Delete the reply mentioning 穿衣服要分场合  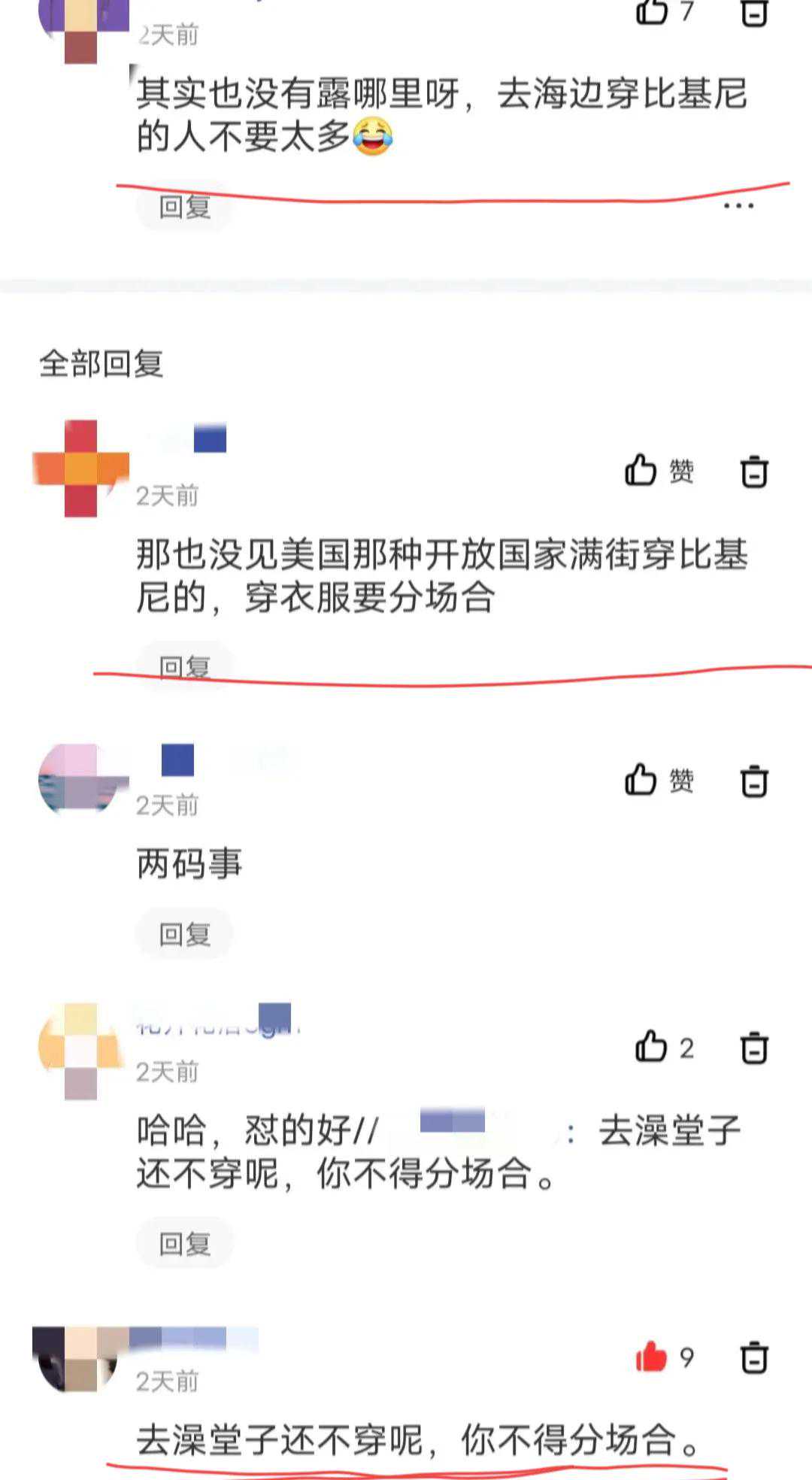point(754,472)
